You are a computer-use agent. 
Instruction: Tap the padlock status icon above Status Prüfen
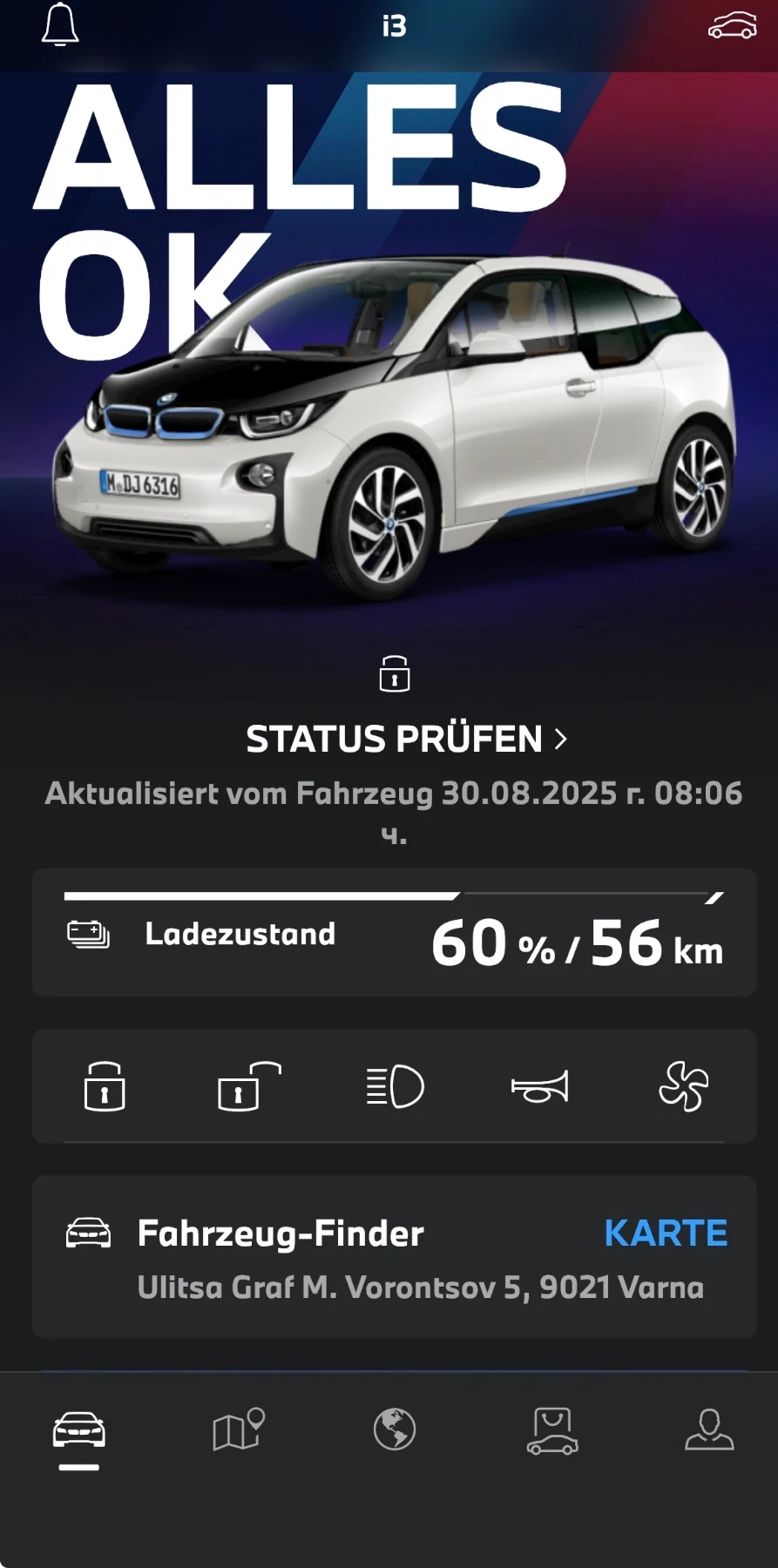[x=394, y=675]
